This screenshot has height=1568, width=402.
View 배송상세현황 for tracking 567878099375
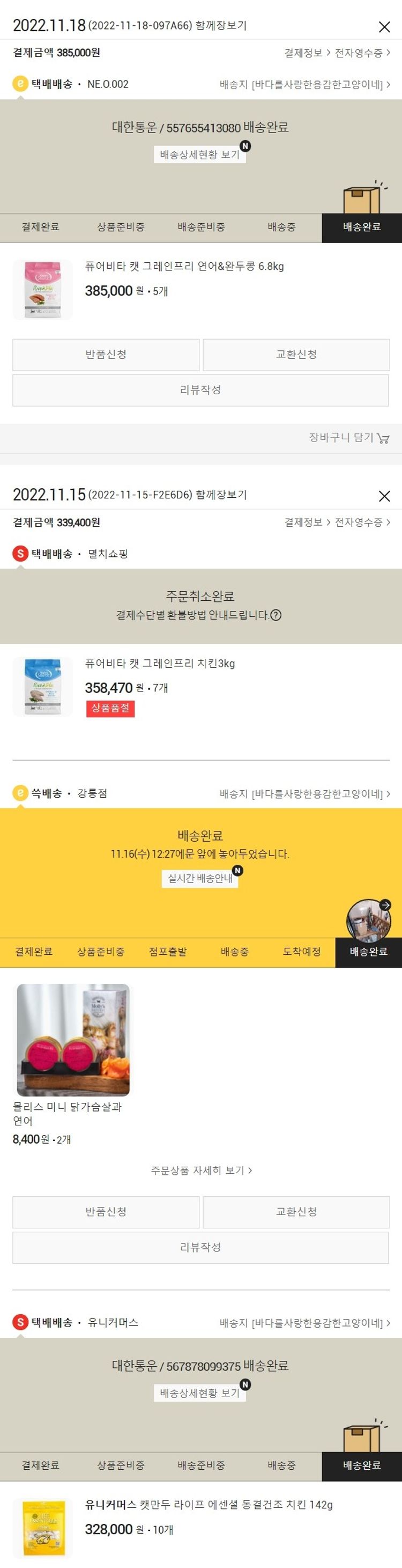coord(199,1393)
